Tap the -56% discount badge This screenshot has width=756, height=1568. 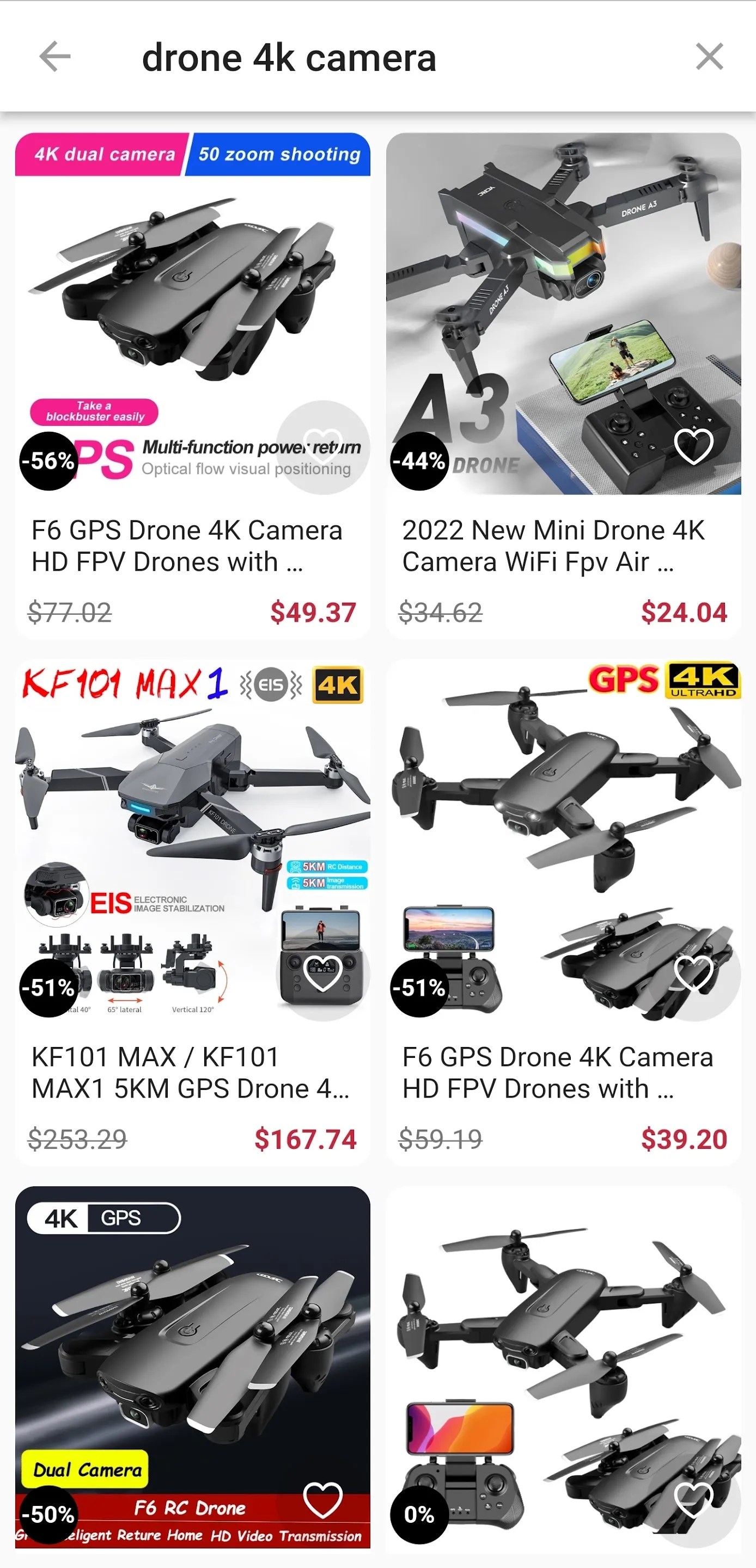(x=47, y=461)
